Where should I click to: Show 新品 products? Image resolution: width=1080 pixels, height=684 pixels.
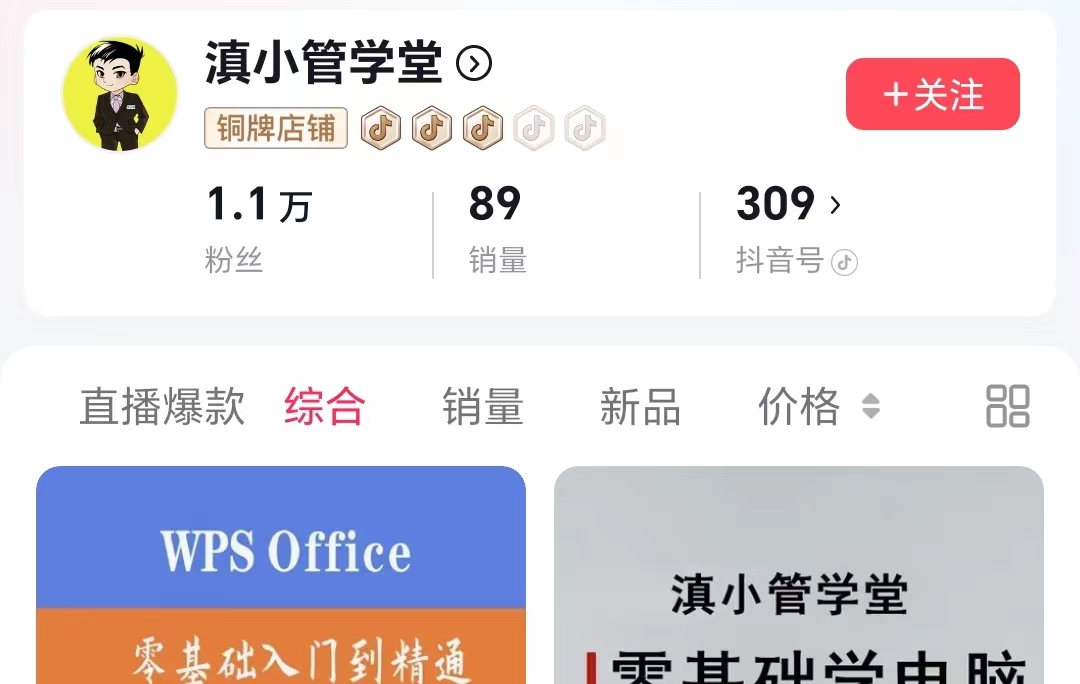[640, 407]
